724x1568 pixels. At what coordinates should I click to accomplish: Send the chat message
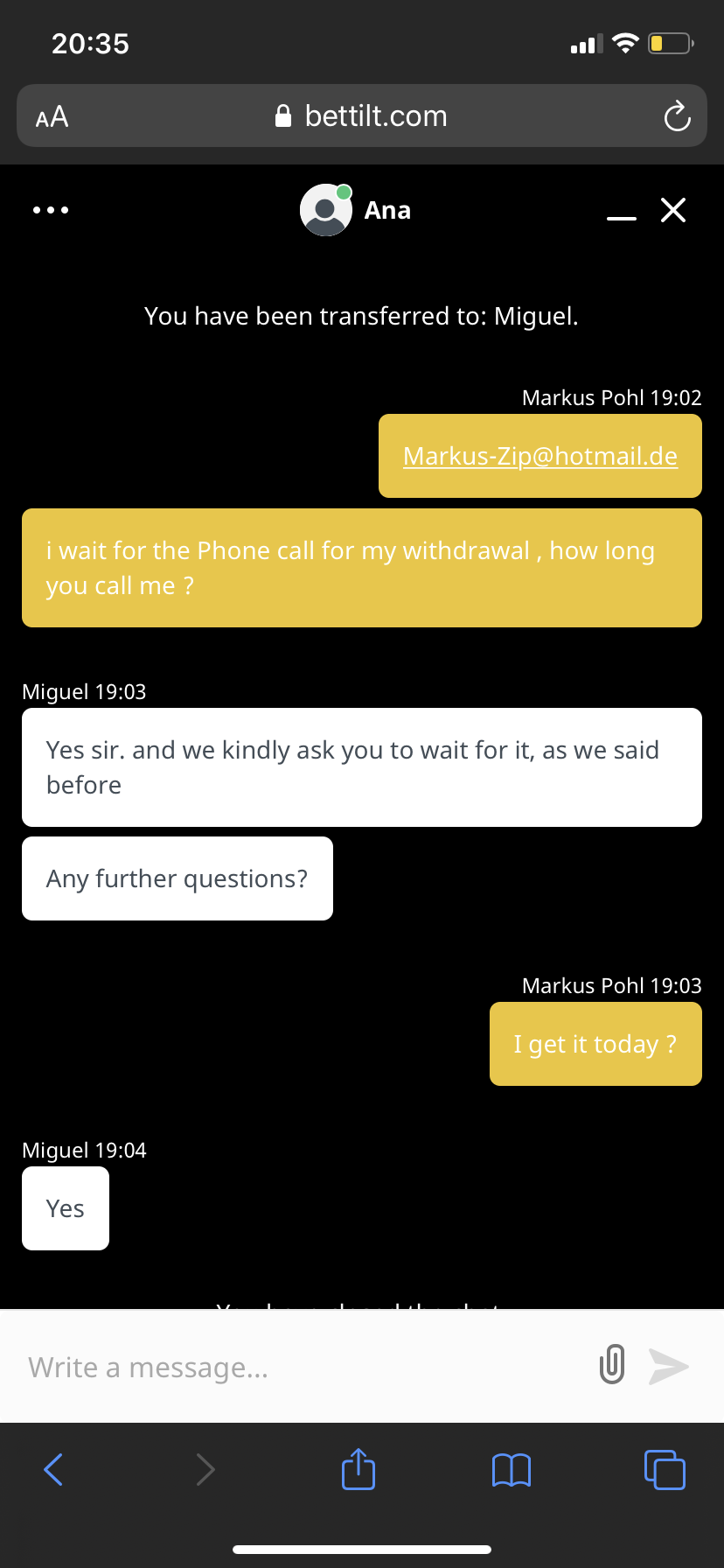(x=669, y=1366)
